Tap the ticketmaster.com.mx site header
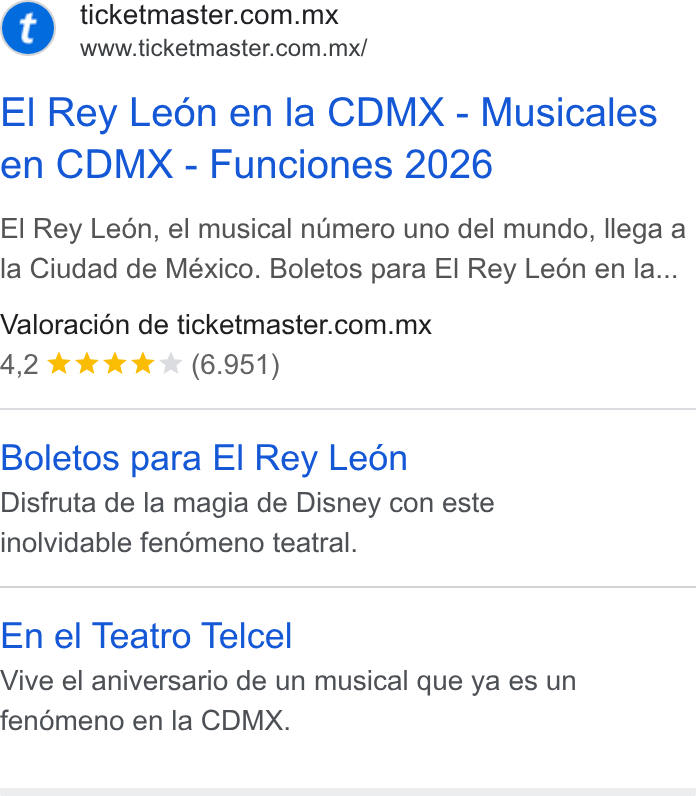Image resolution: width=696 pixels, height=796 pixels. [184, 30]
